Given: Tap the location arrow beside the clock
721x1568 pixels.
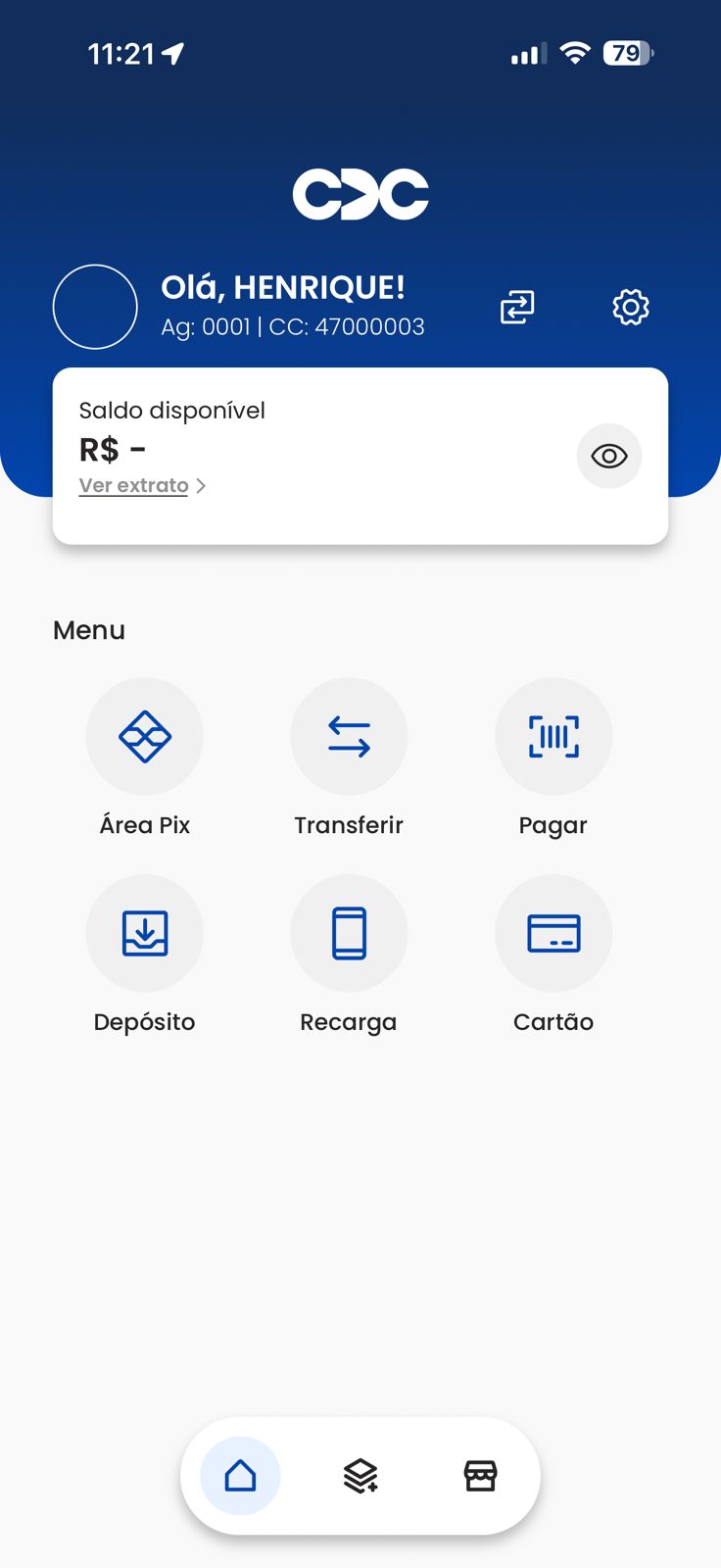Looking at the screenshot, I should (174, 54).
